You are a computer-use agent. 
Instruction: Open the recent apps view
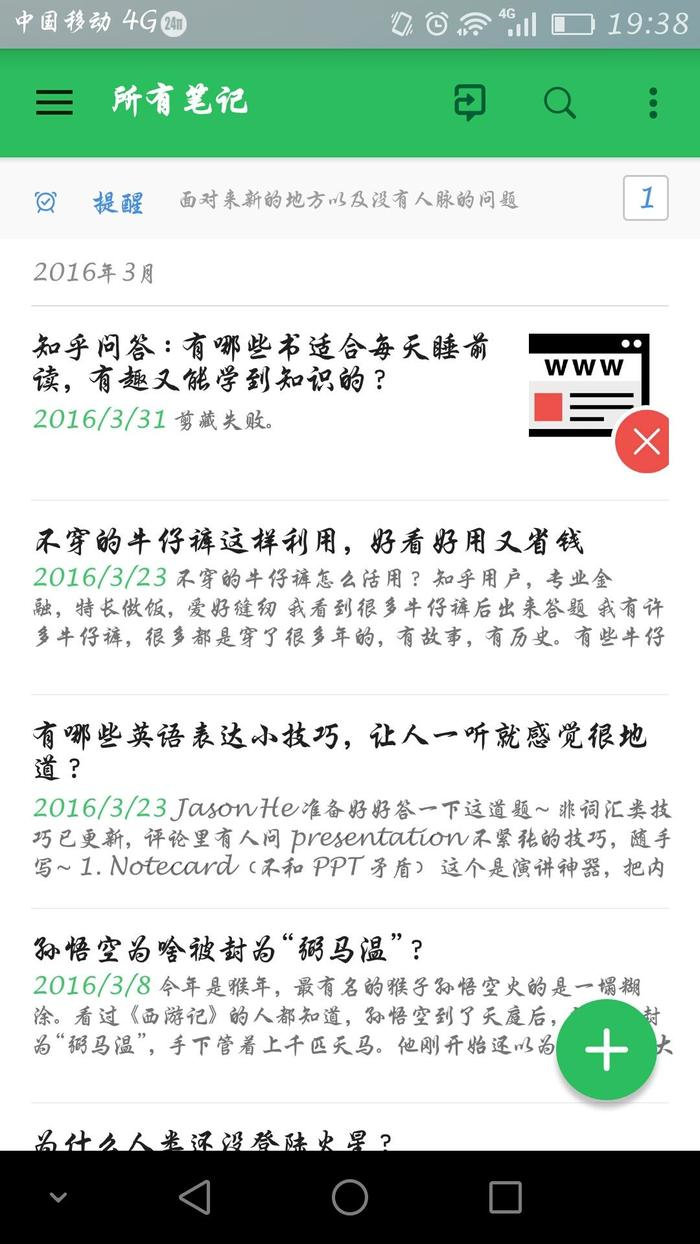(505, 1197)
